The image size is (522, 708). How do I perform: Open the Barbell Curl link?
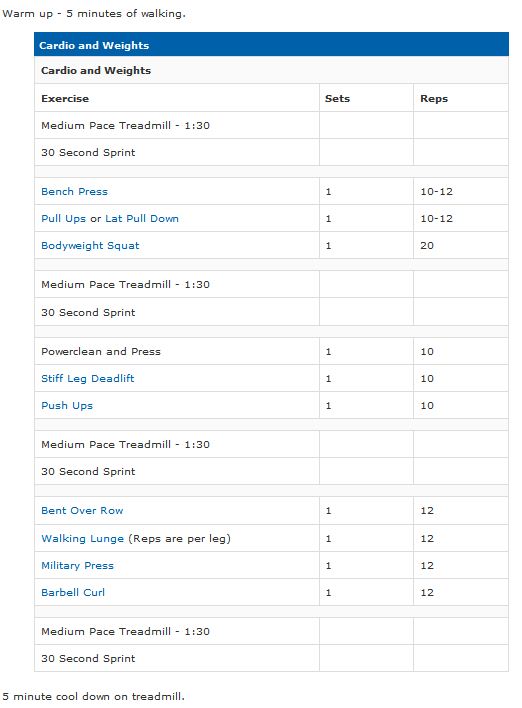coord(73,592)
